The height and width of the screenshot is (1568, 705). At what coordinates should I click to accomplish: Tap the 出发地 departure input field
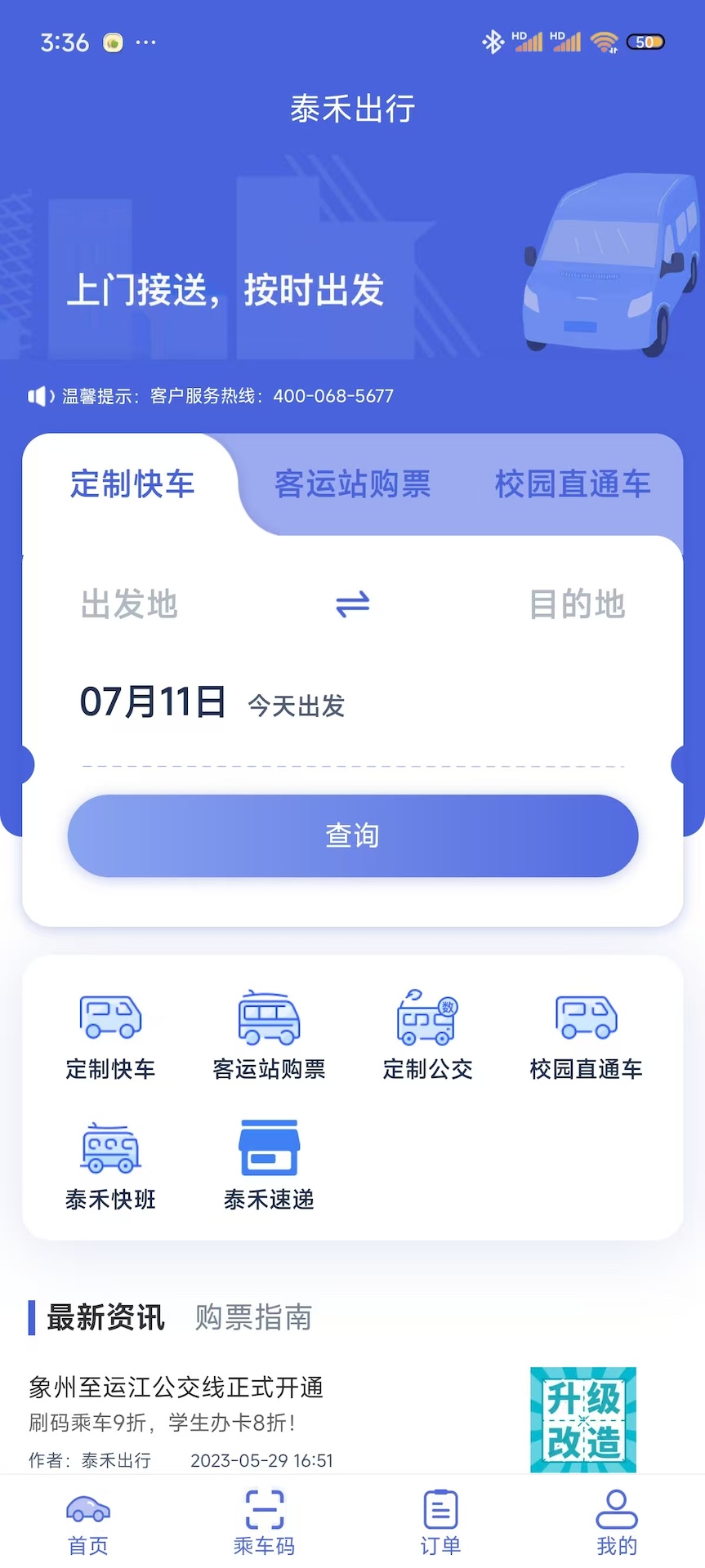[128, 604]
